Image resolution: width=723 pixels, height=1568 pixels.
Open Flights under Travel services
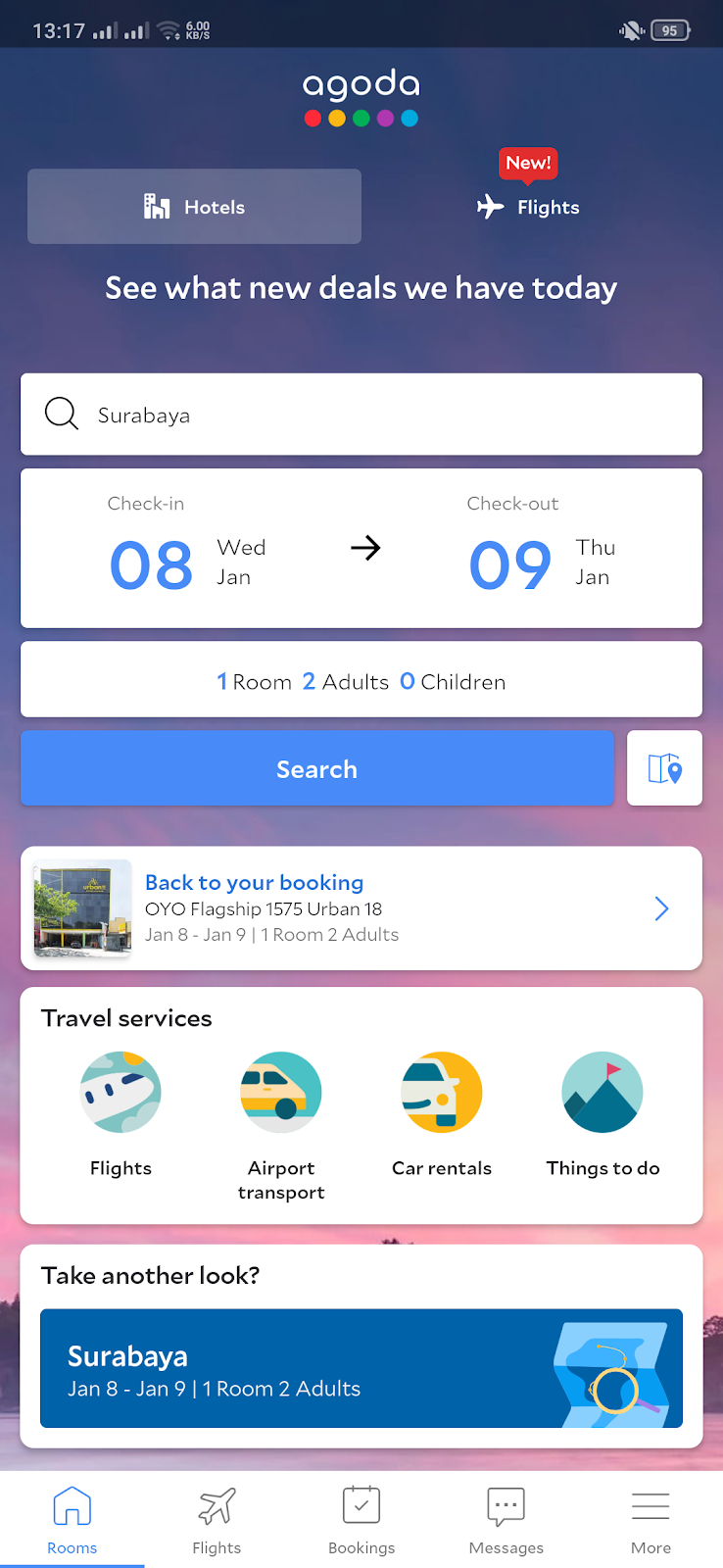click(120, 1112)
